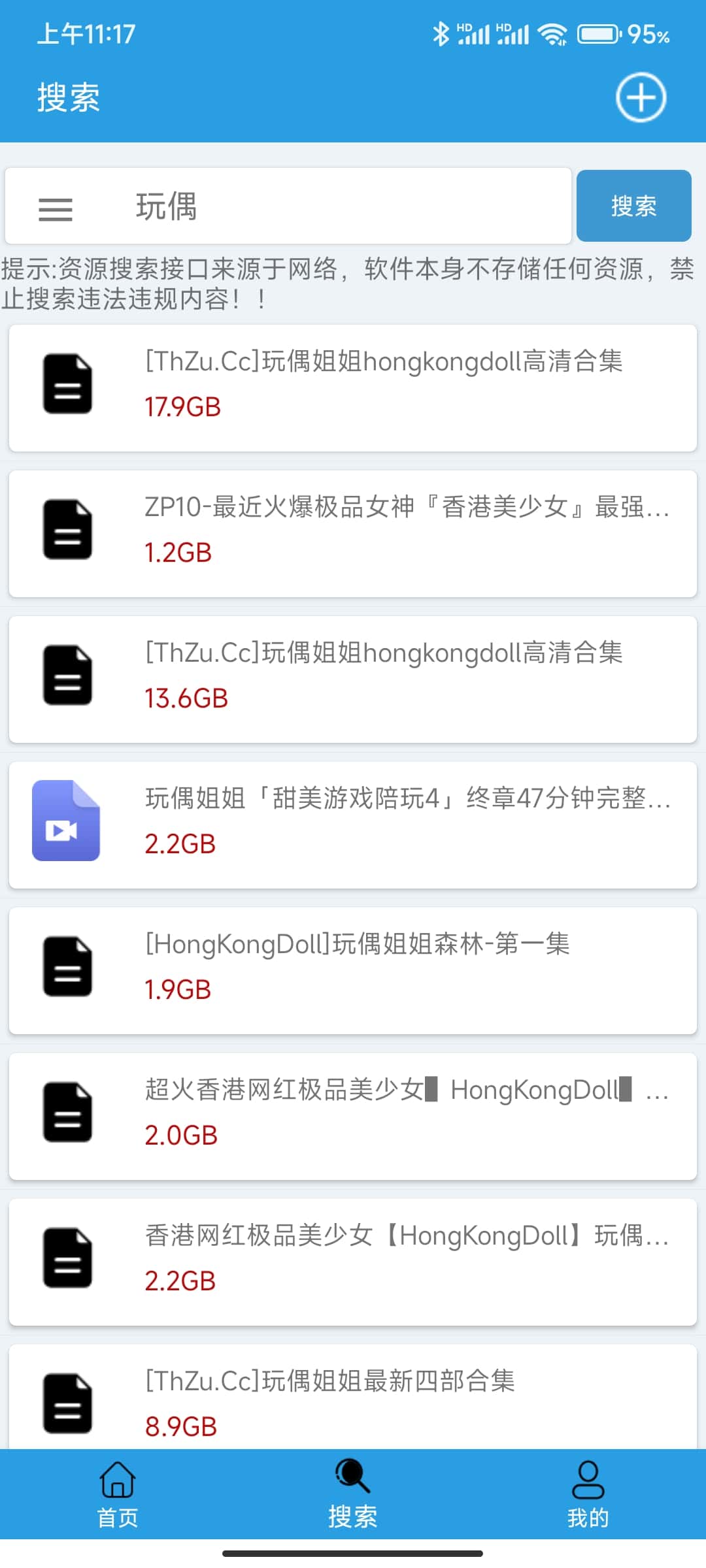Open the 超火香港网红 2.0GB result
Screen dimensions: 706x1568
[353, 1117]
